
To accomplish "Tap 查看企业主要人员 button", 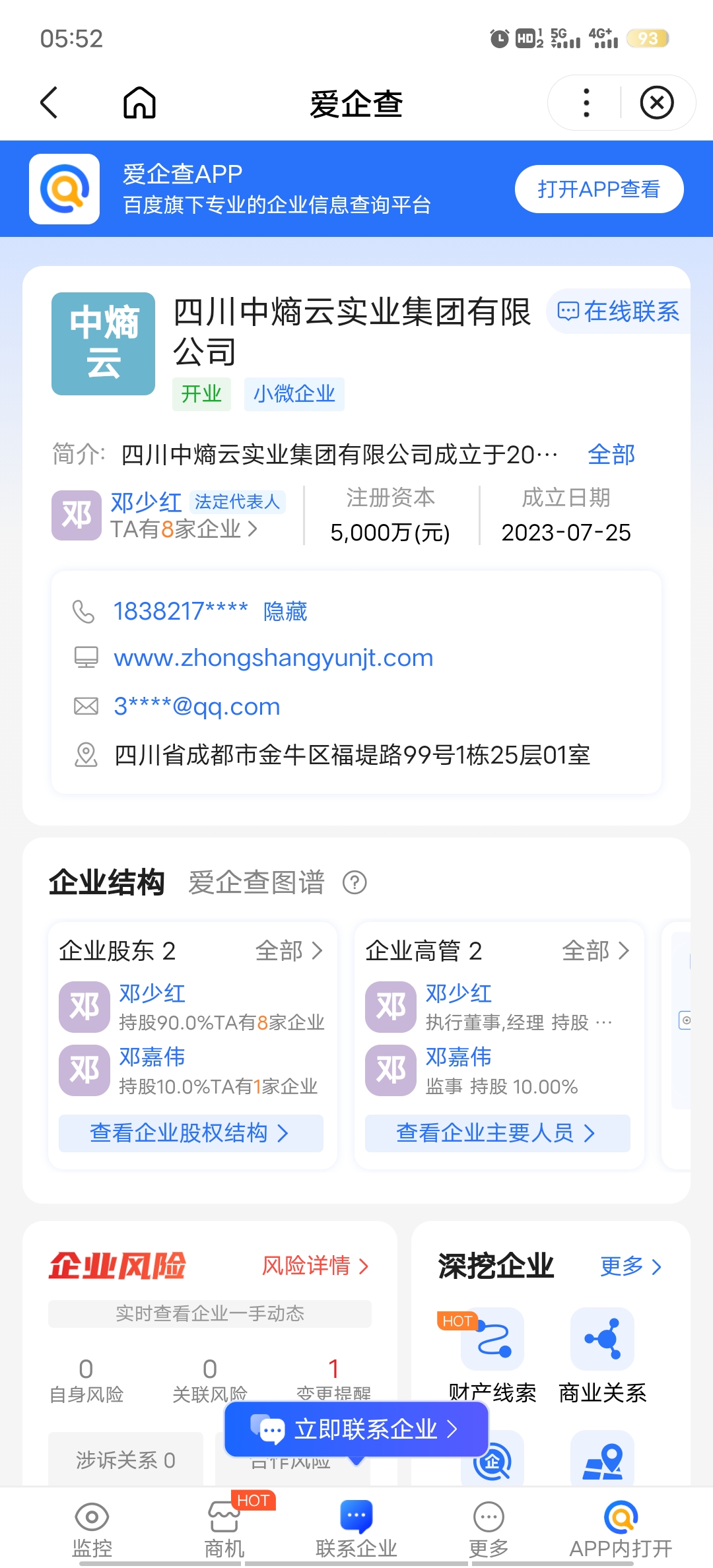I will pos(497,1133).
